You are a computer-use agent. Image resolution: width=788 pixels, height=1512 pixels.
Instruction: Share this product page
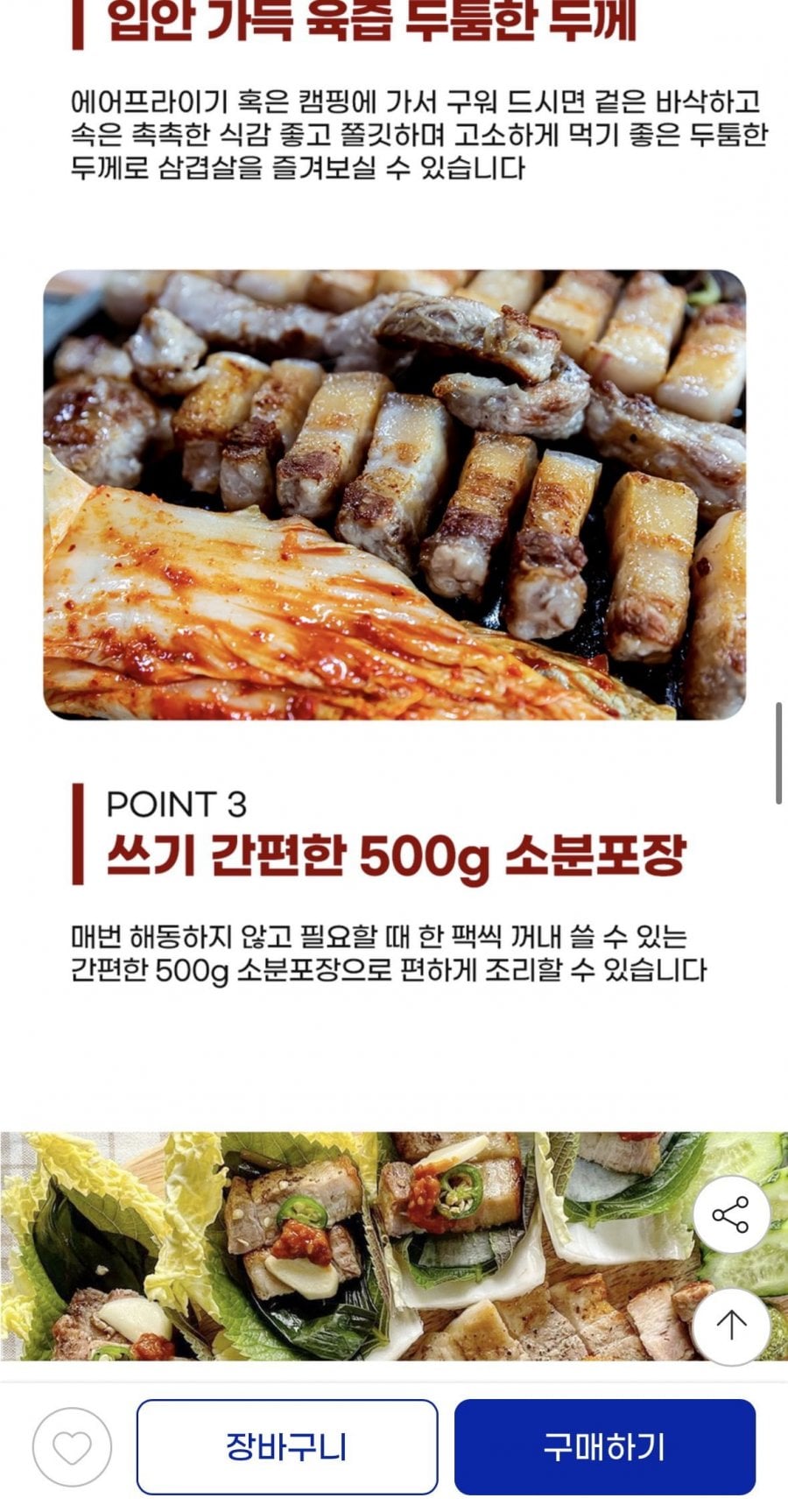tap(730, 1216)
